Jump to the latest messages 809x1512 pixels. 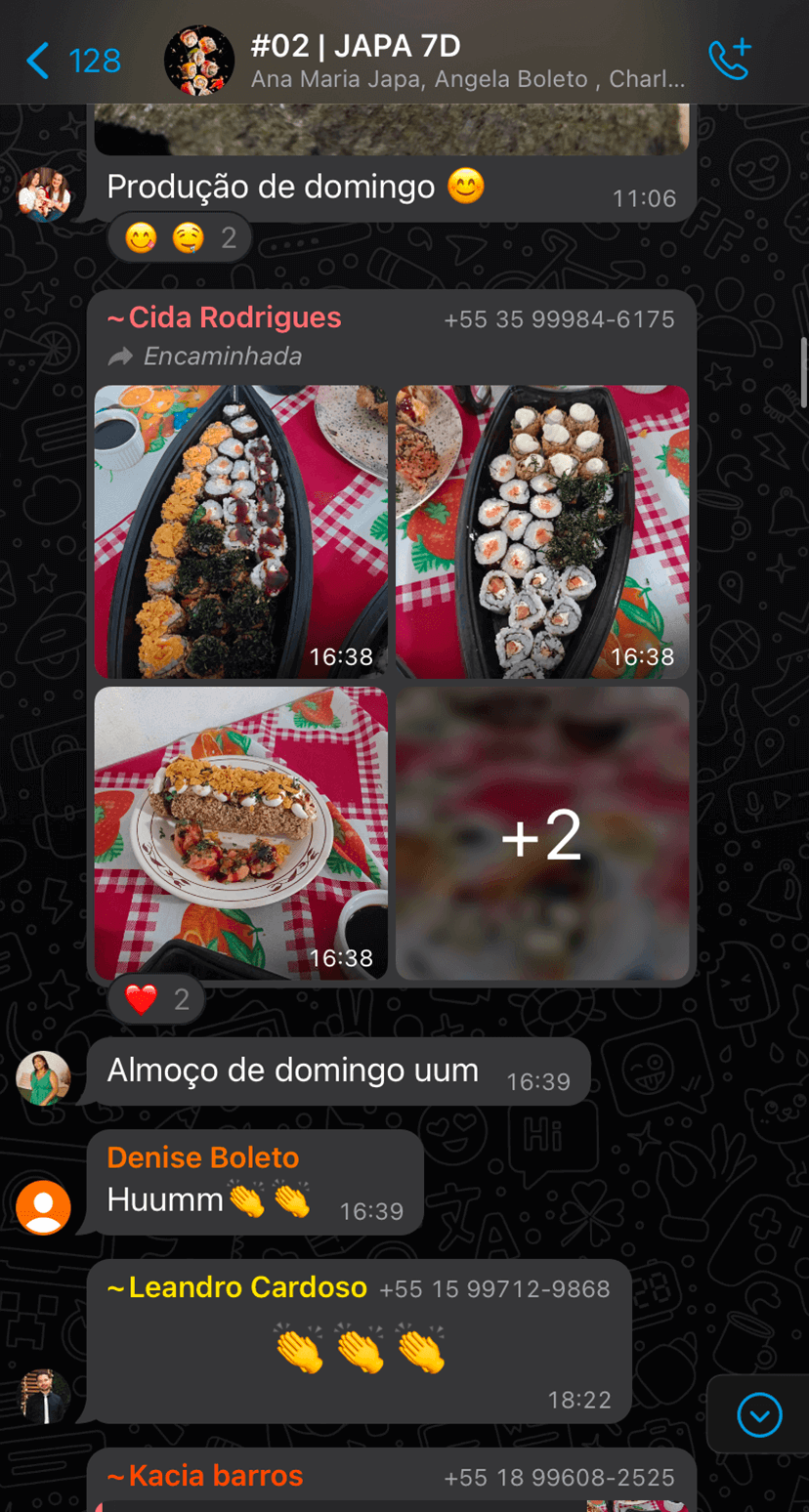click(759, 1414)
